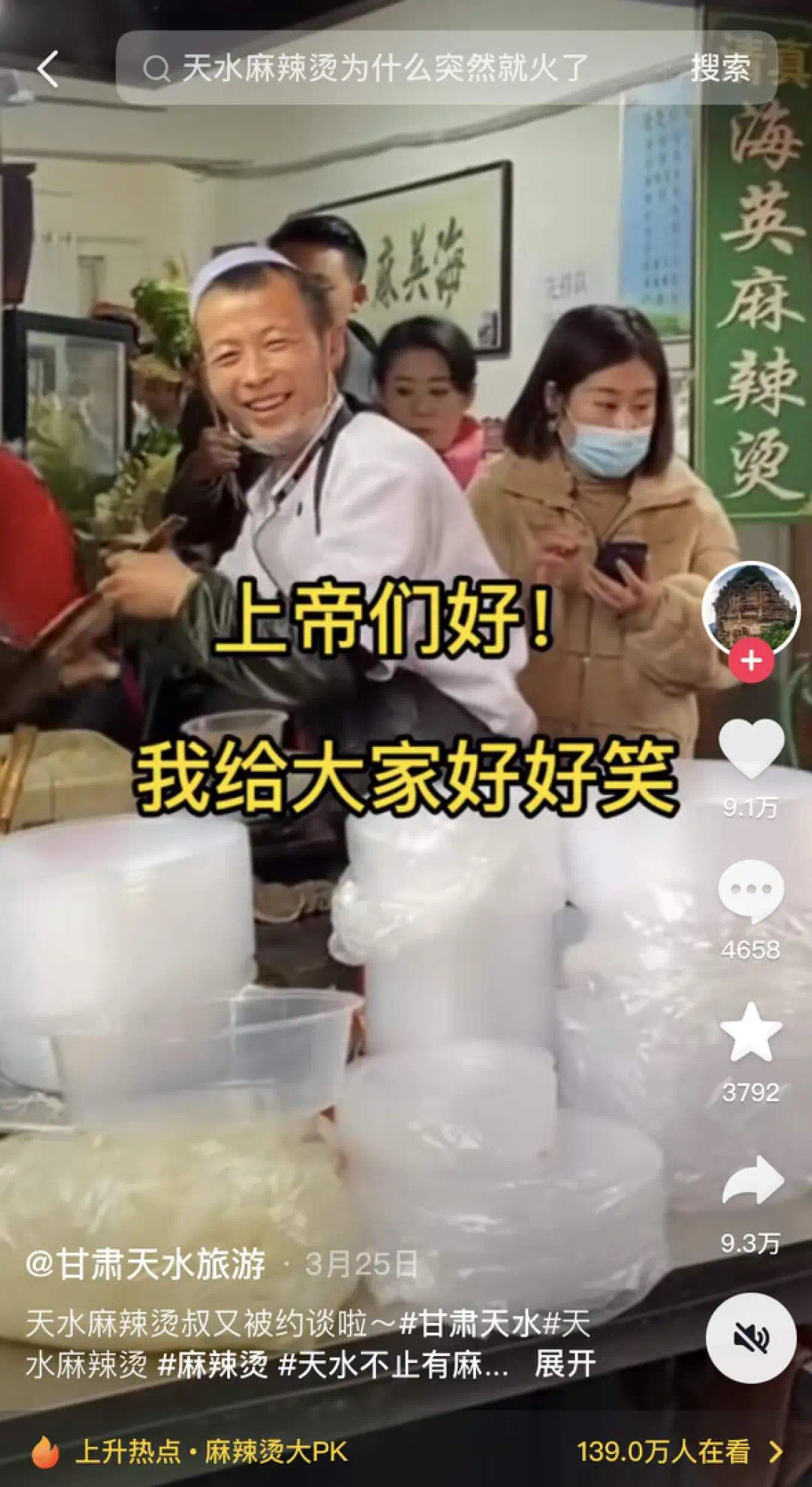Go back using the top-left arrow
812x1487 pixels.
tap(48, 69)
